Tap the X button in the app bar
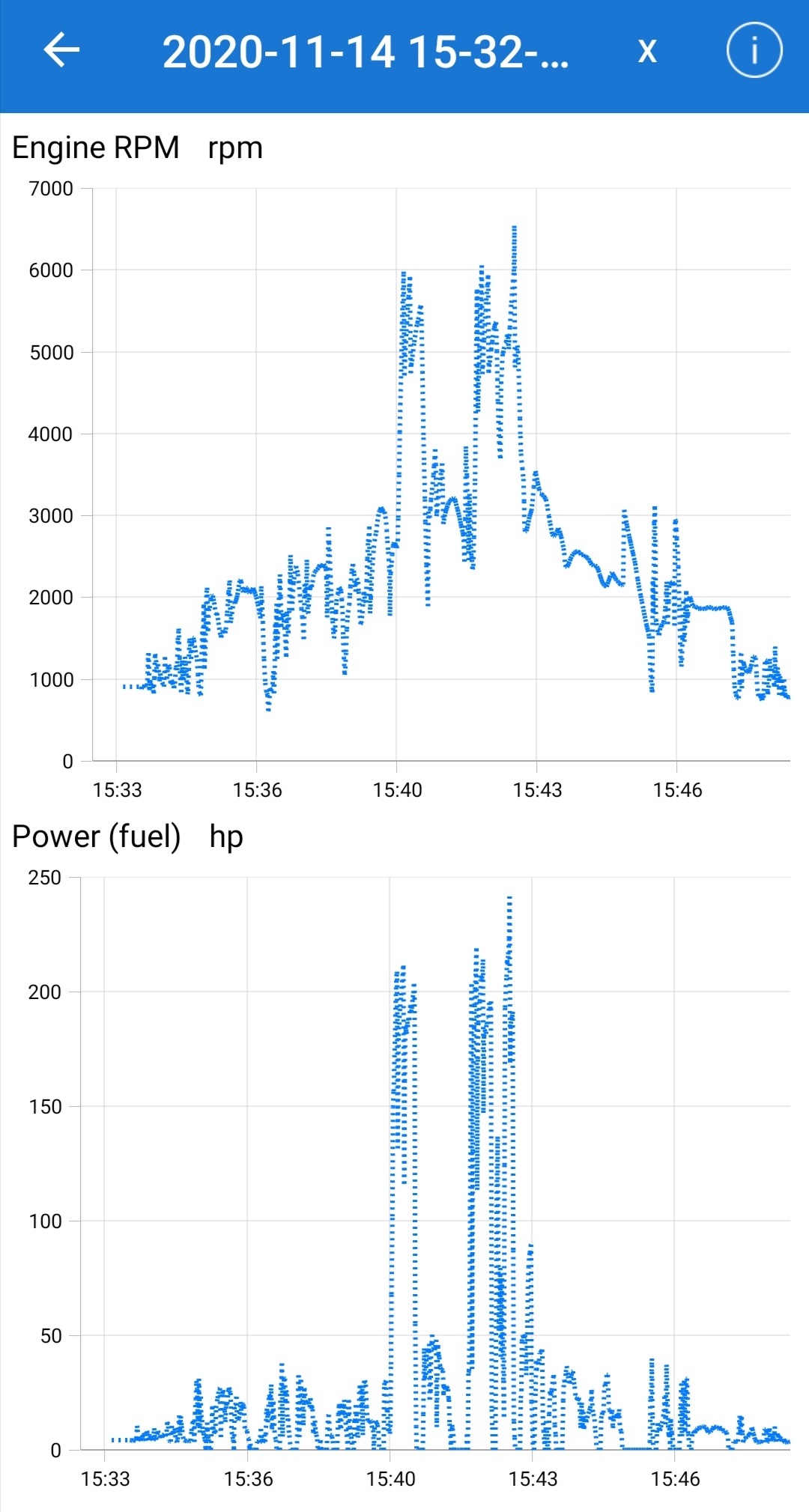The height and width of the screenshot is (1512, 809). tap(647, 51)
